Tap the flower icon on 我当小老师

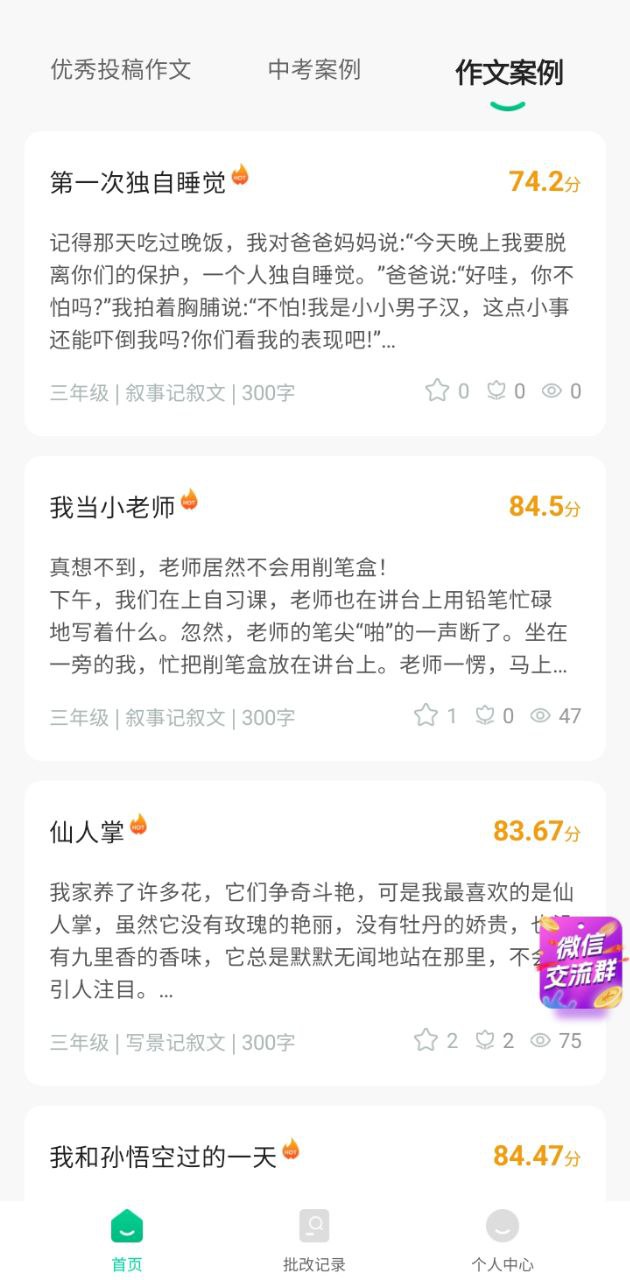coord(485,716)
